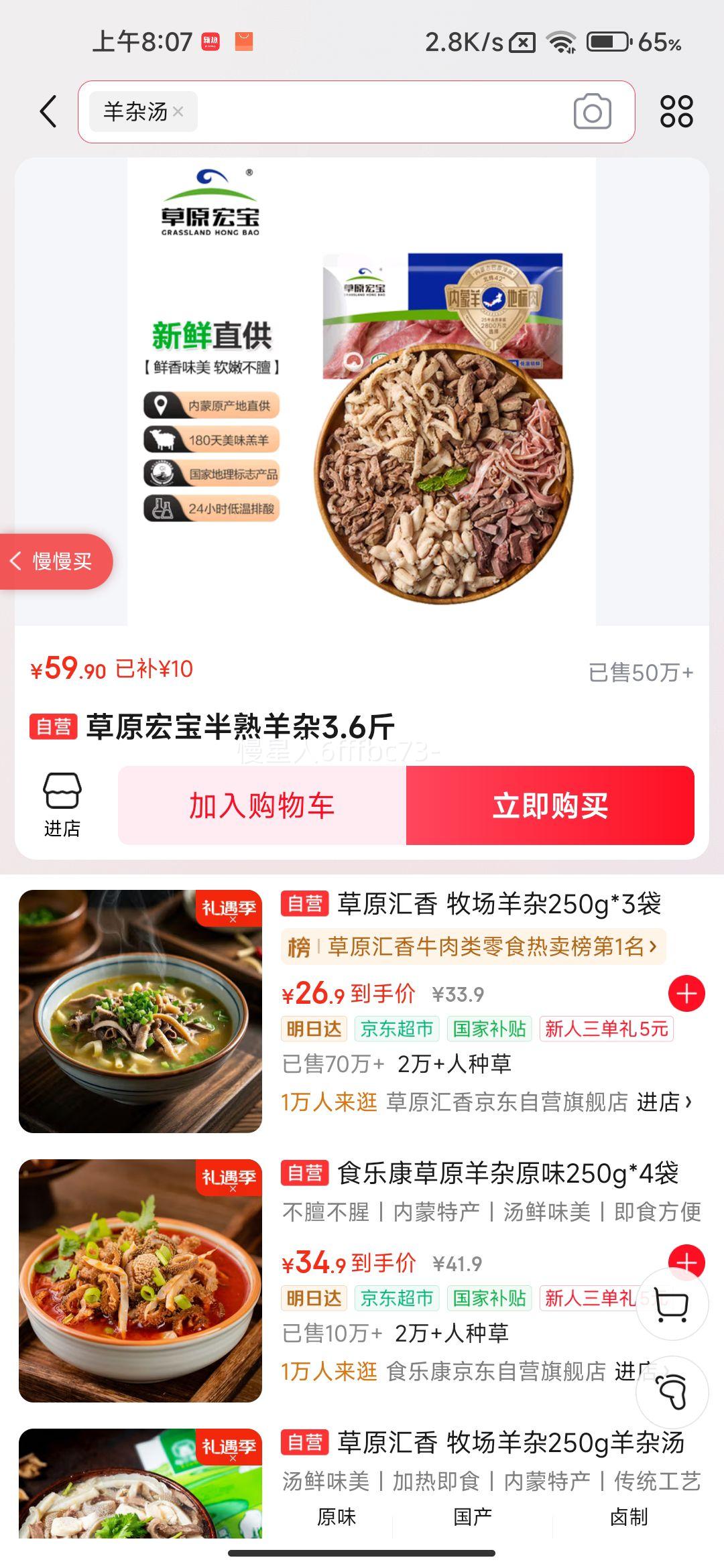724x1568 pixels.
Task: Enter the 草原宏宝 store via 进店
Action: (62, 805)
